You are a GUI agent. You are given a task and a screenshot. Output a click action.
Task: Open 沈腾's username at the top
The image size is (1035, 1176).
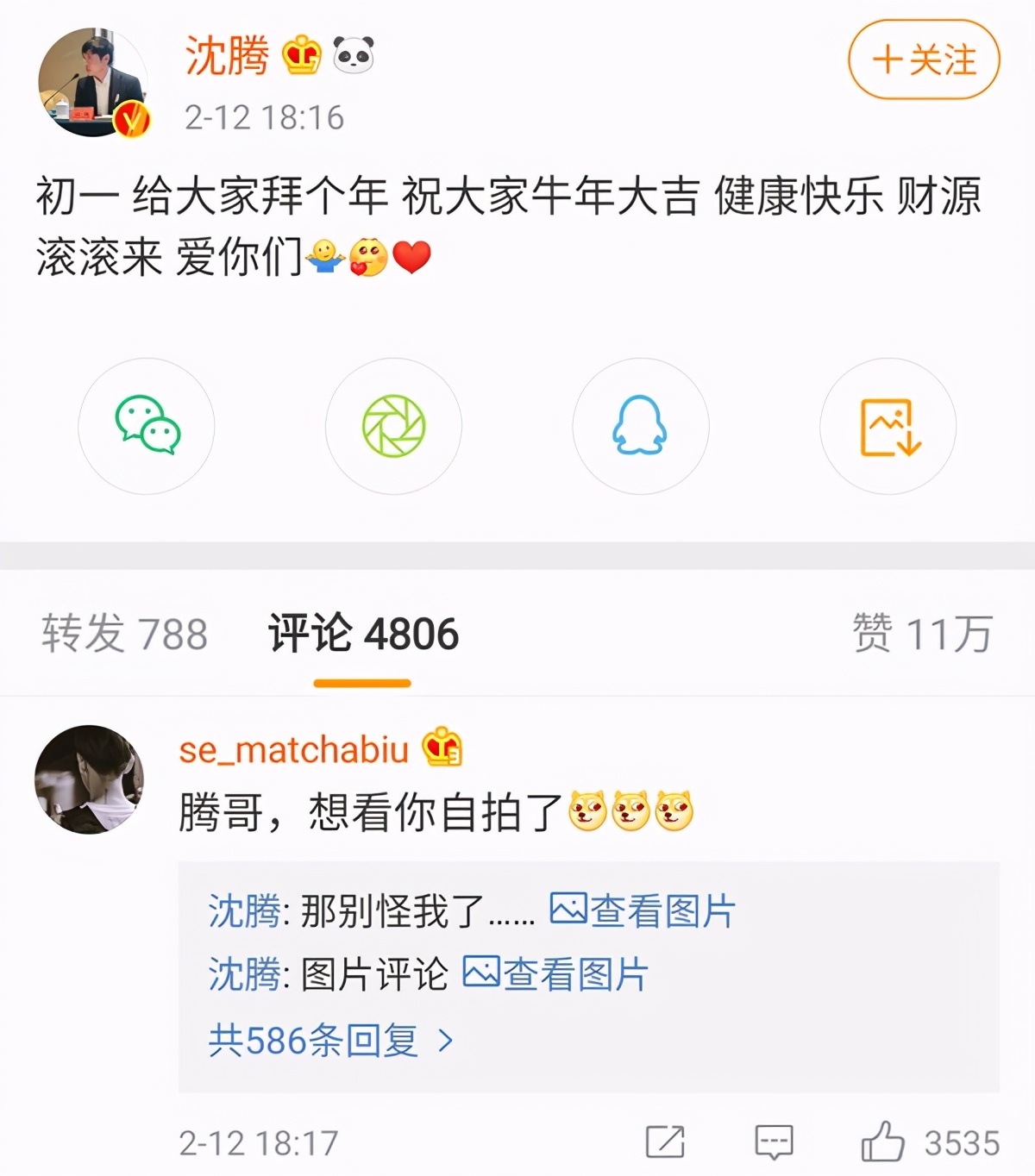(227, 57)
